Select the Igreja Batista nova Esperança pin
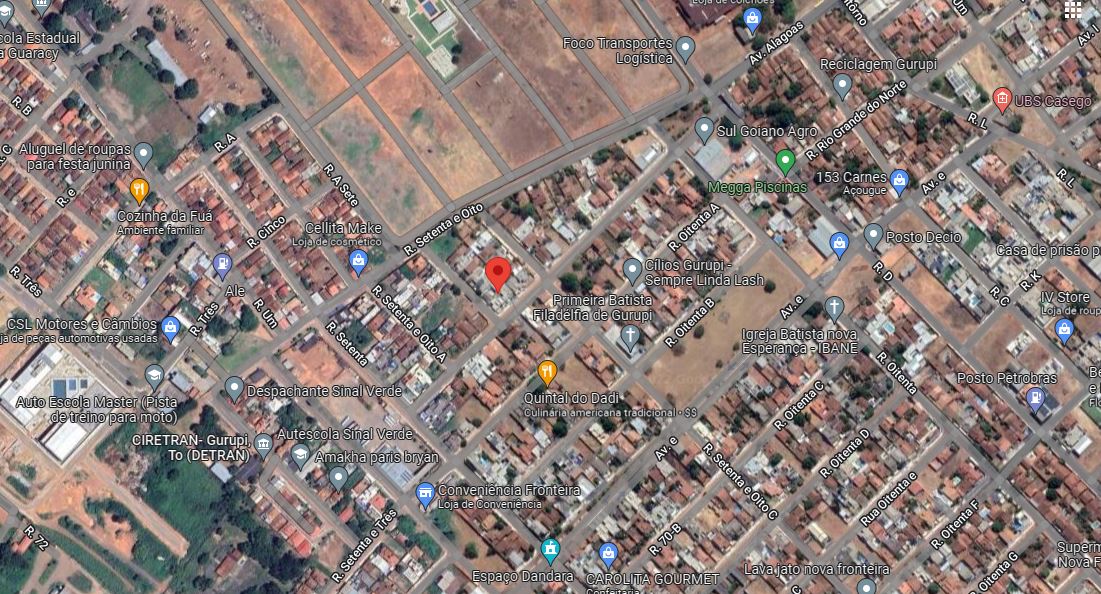The height and width of the screenshot is (594, 1101). tap(833, 308)
